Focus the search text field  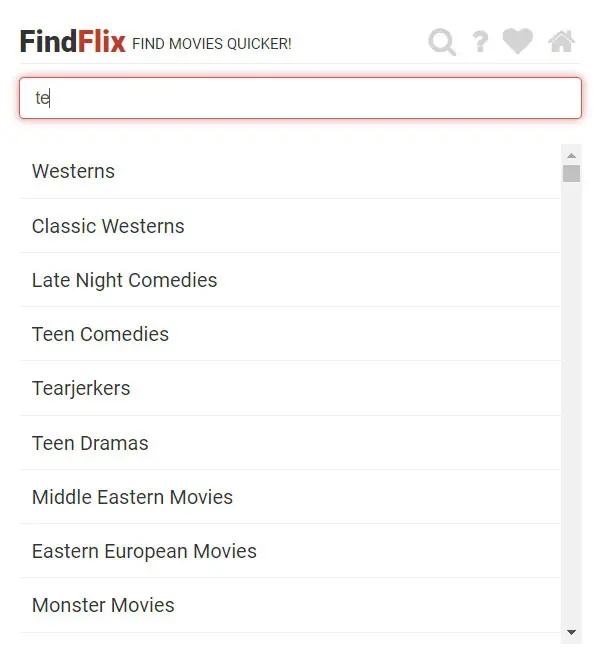(300, 98)
